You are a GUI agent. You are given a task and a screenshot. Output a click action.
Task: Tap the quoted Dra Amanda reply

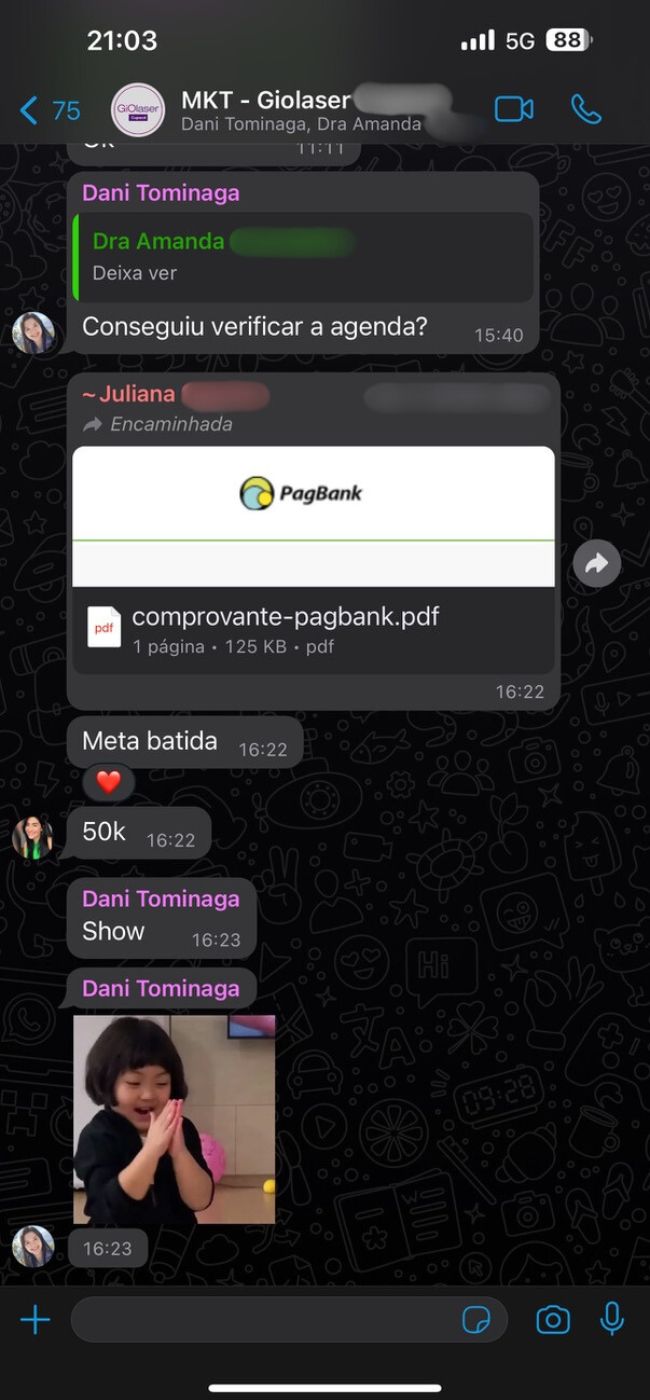302,256
